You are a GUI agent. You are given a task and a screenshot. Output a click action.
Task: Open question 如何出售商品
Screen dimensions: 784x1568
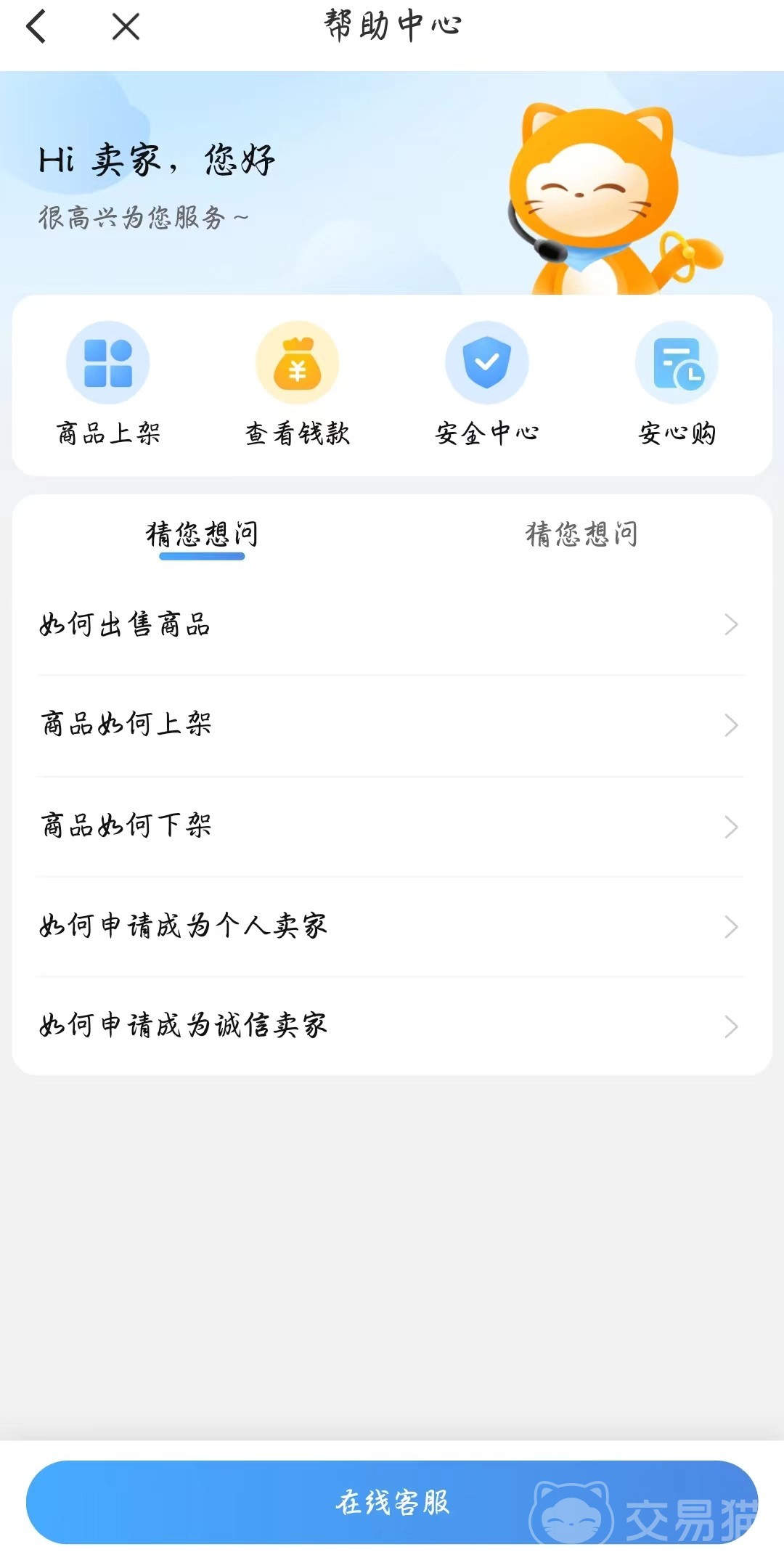(392, 624)
